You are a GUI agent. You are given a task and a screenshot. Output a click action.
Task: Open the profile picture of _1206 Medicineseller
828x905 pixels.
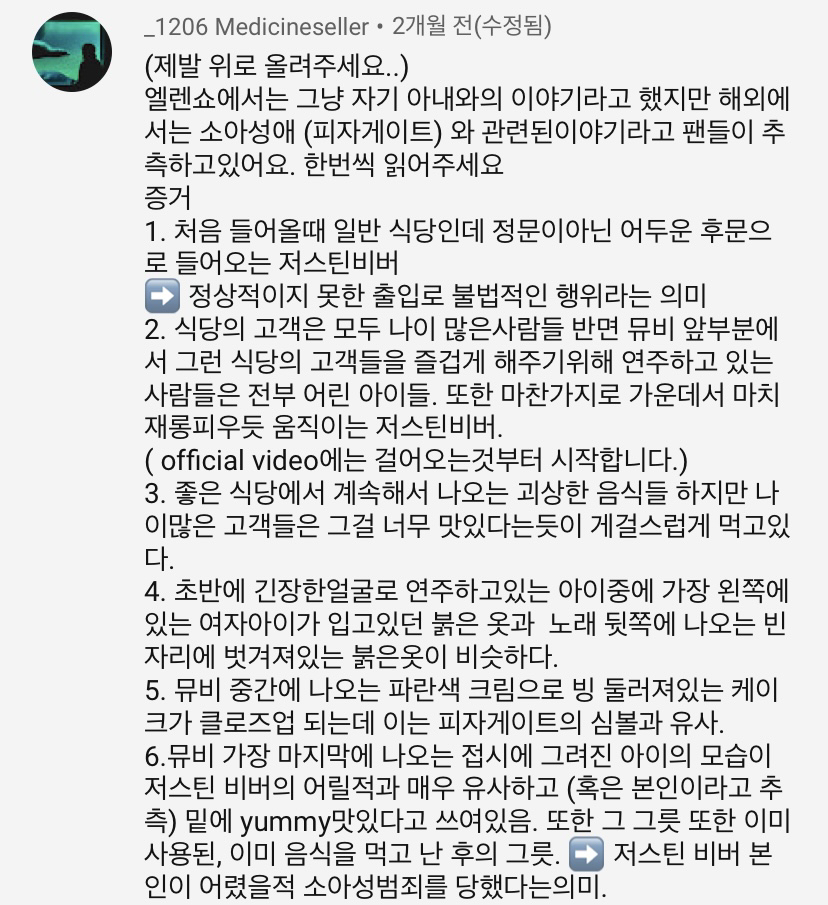tap(72, 53)
